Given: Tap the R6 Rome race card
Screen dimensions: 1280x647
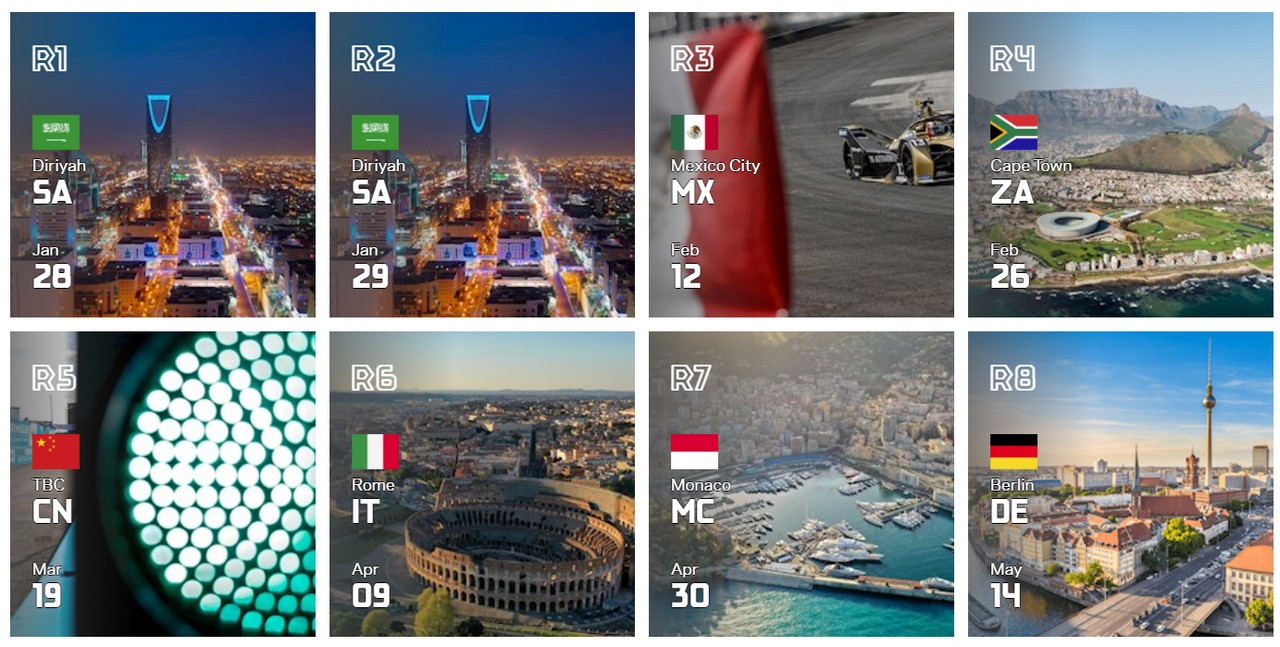Looking at the screenshot, I should (482, 484).
